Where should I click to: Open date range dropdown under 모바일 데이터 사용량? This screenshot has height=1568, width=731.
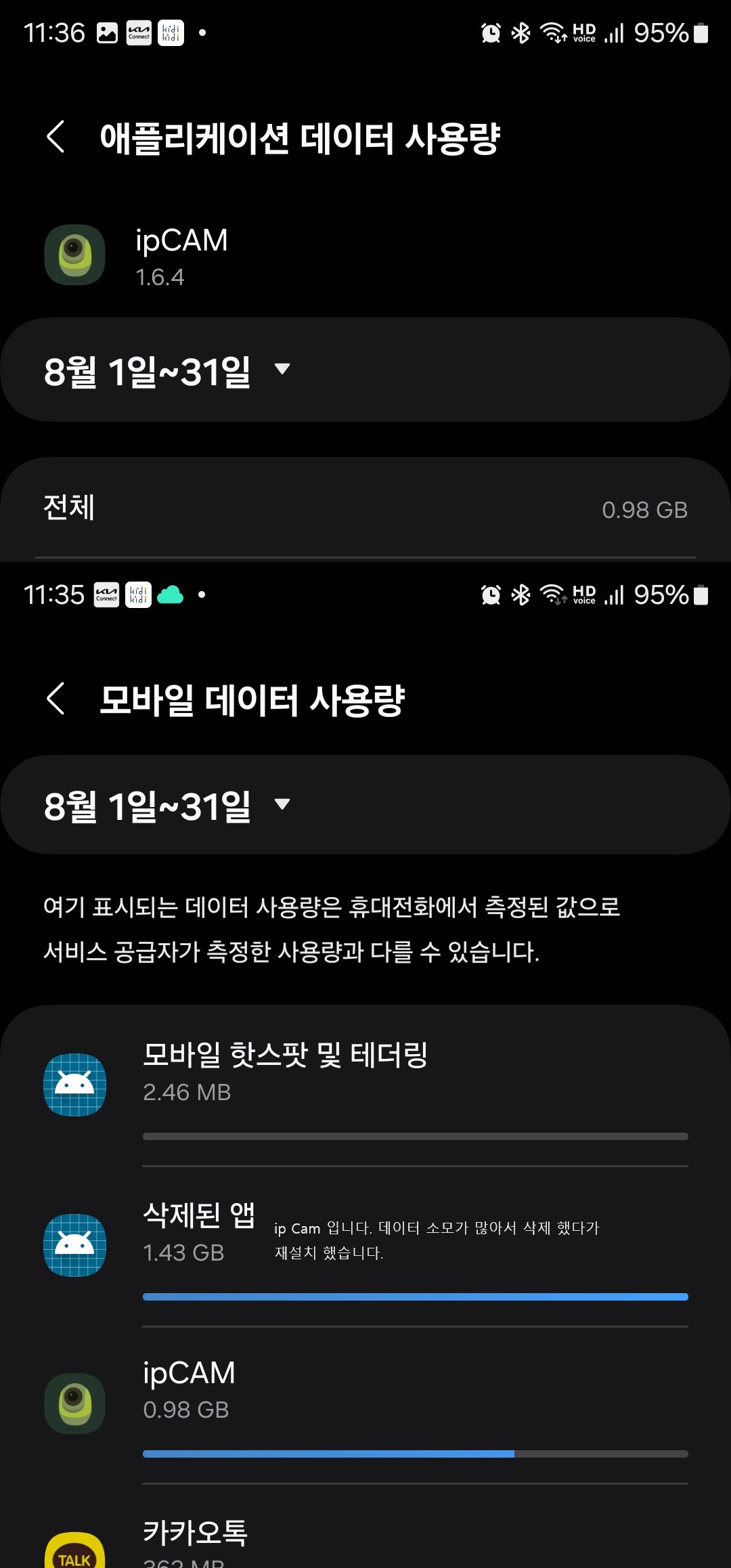365,805
